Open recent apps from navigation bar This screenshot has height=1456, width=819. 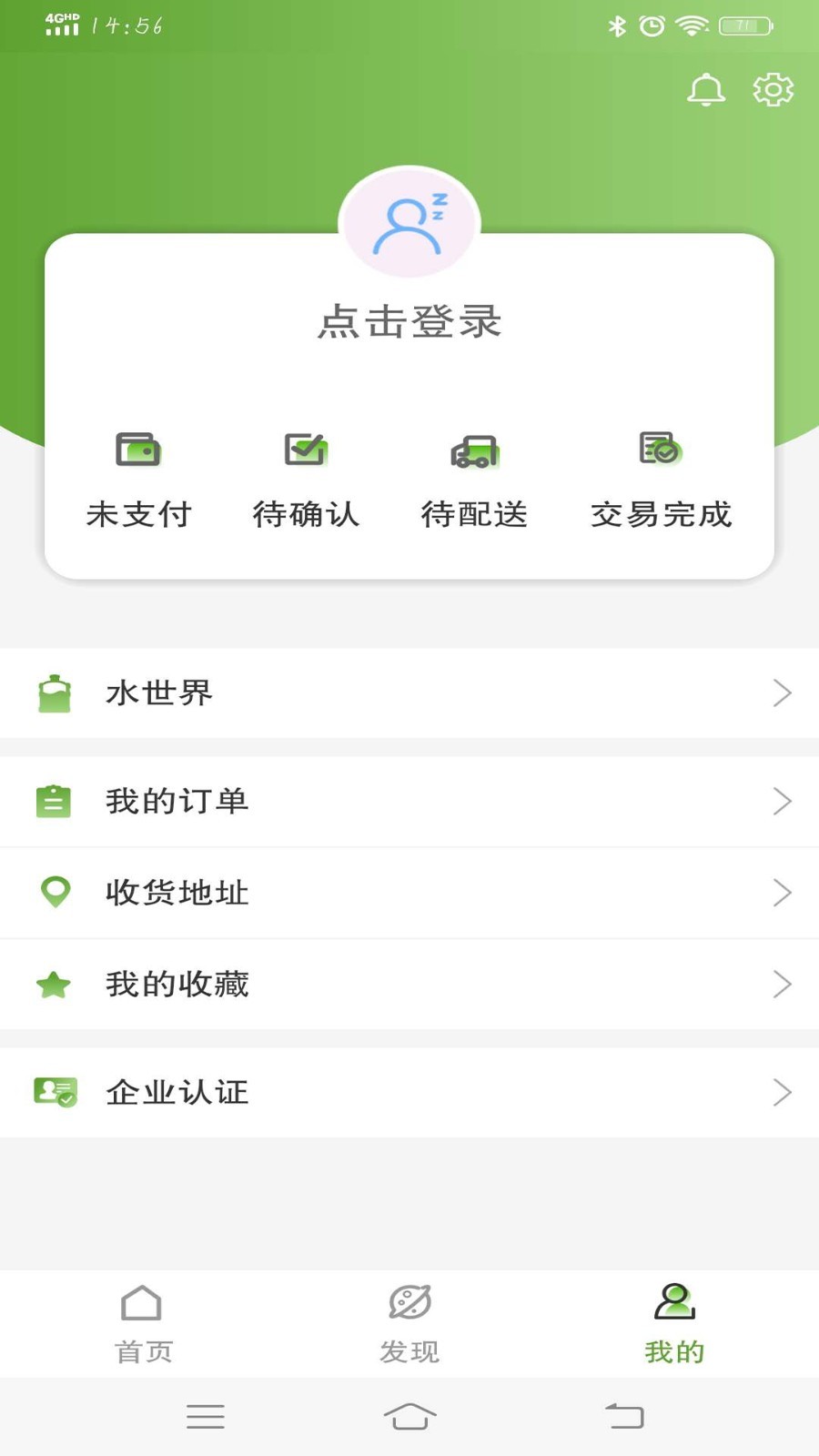pos(205,1416)
